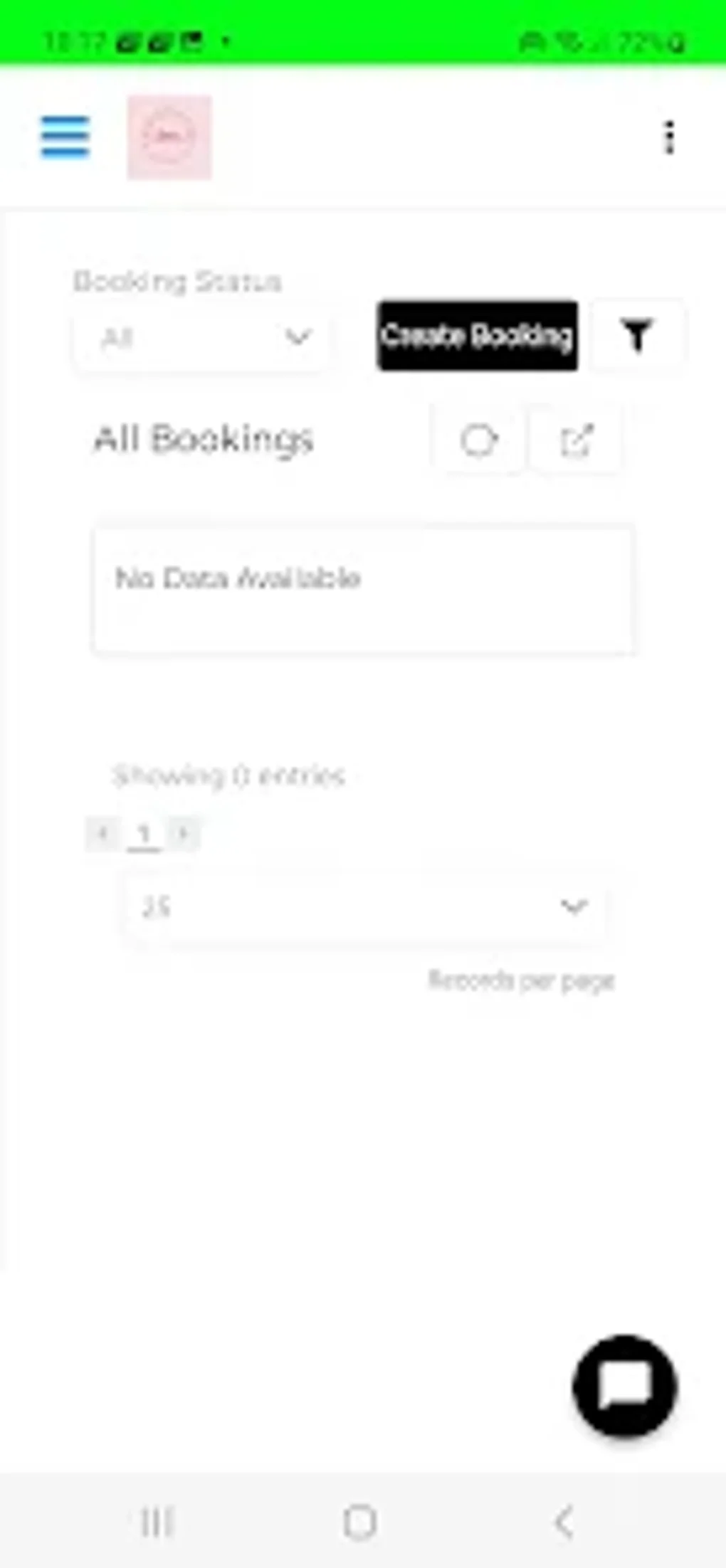
Task: Tap the Android back navigation button
Action: coord(564,1522)
